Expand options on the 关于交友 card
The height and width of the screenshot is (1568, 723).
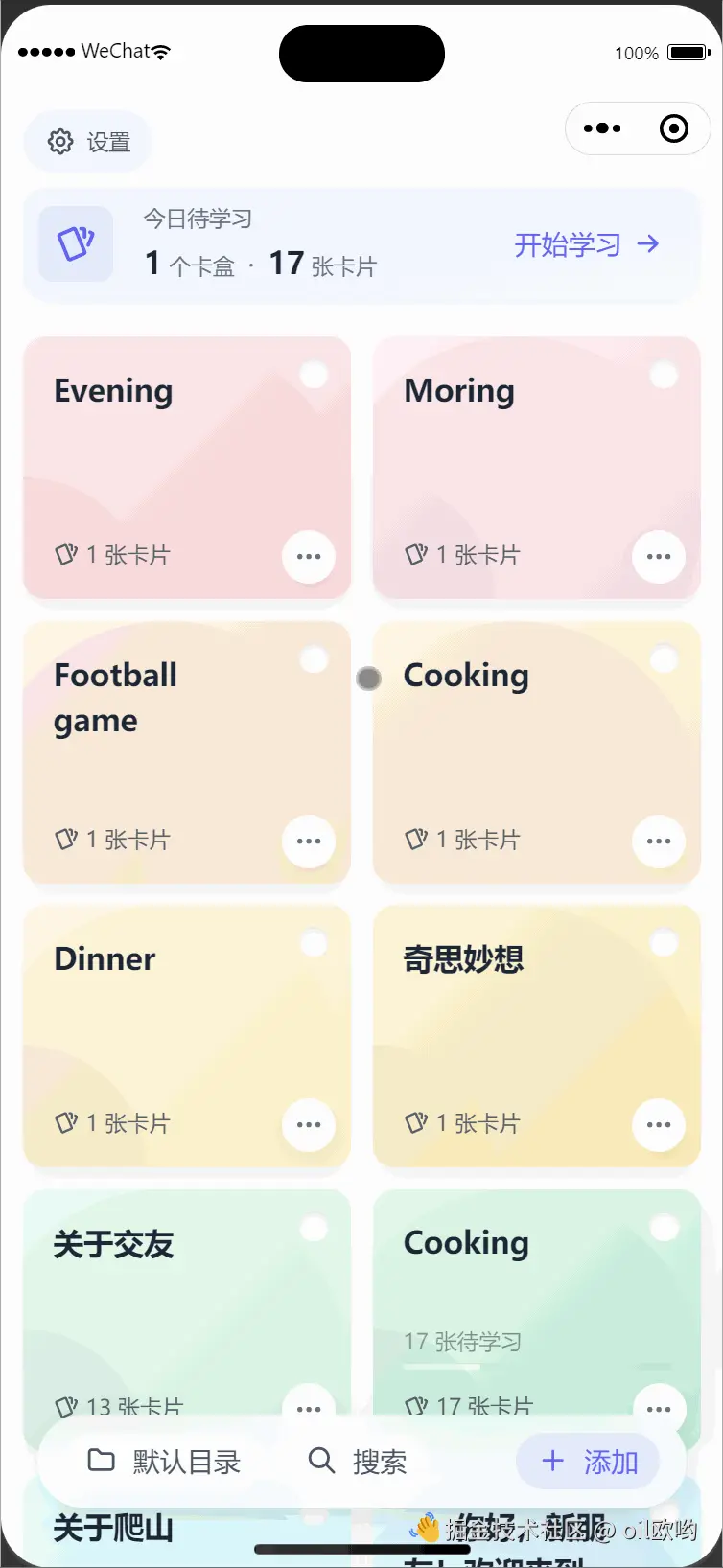[309, 1408]
